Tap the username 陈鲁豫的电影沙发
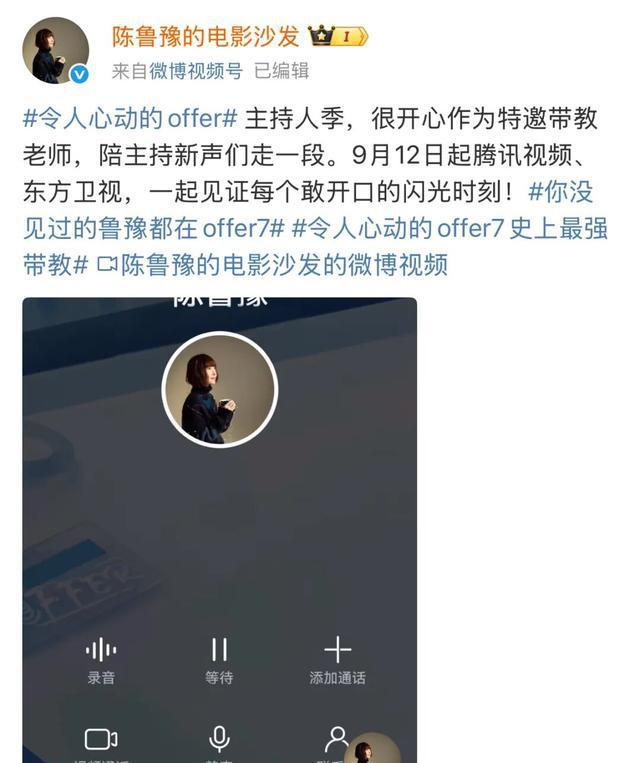Image resolution: width=640 pixels, height=763 pixels. click(205, 37)
